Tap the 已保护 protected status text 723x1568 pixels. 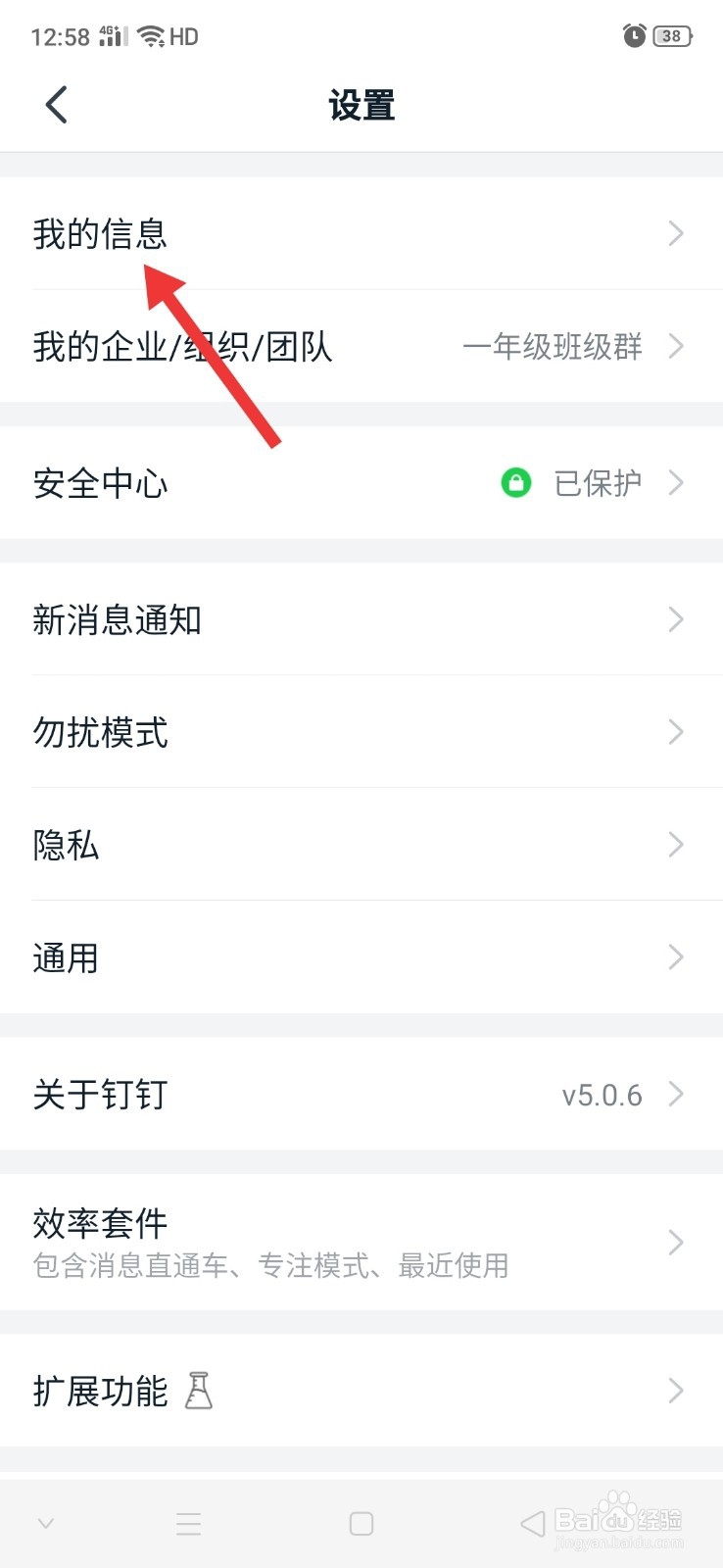coord(596,483)
